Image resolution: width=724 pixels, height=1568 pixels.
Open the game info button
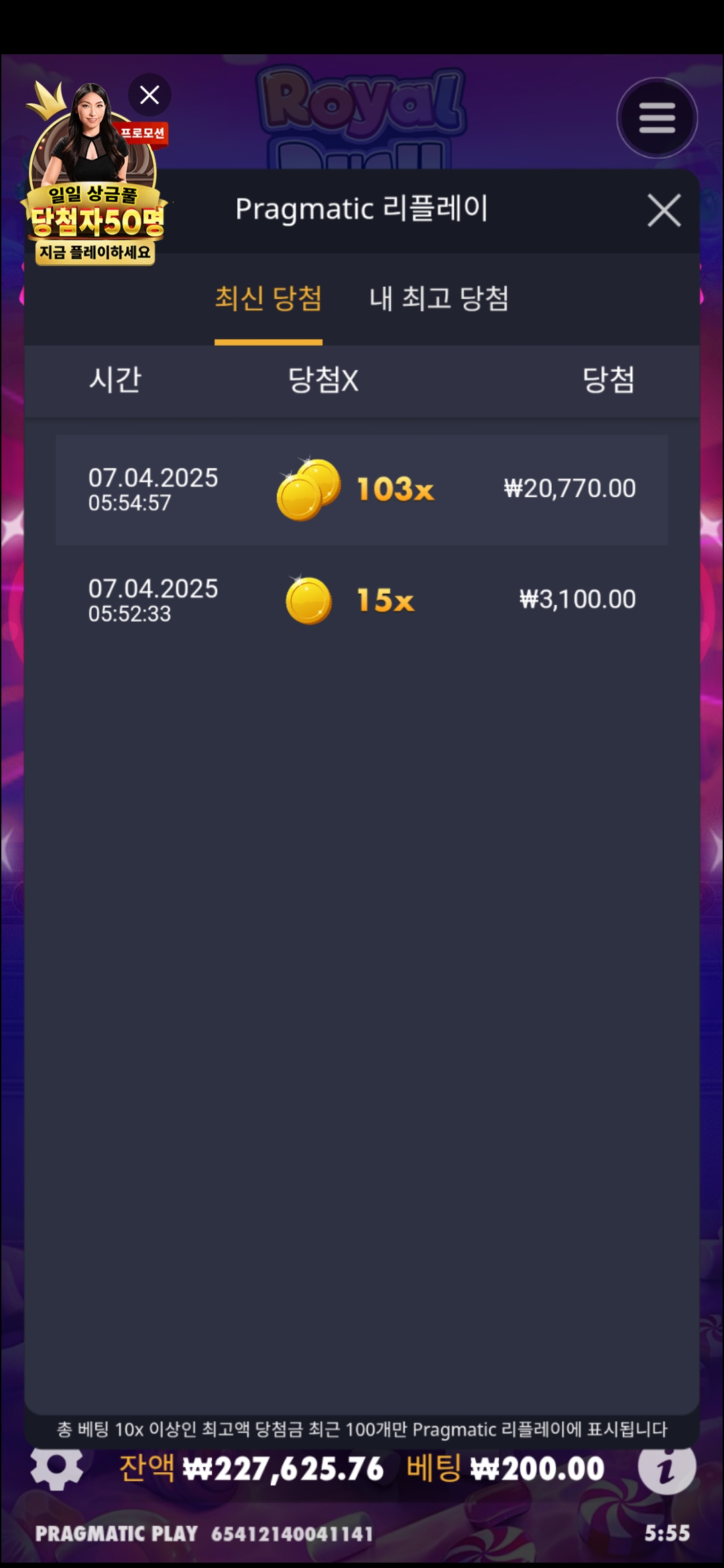point(666,1467)
